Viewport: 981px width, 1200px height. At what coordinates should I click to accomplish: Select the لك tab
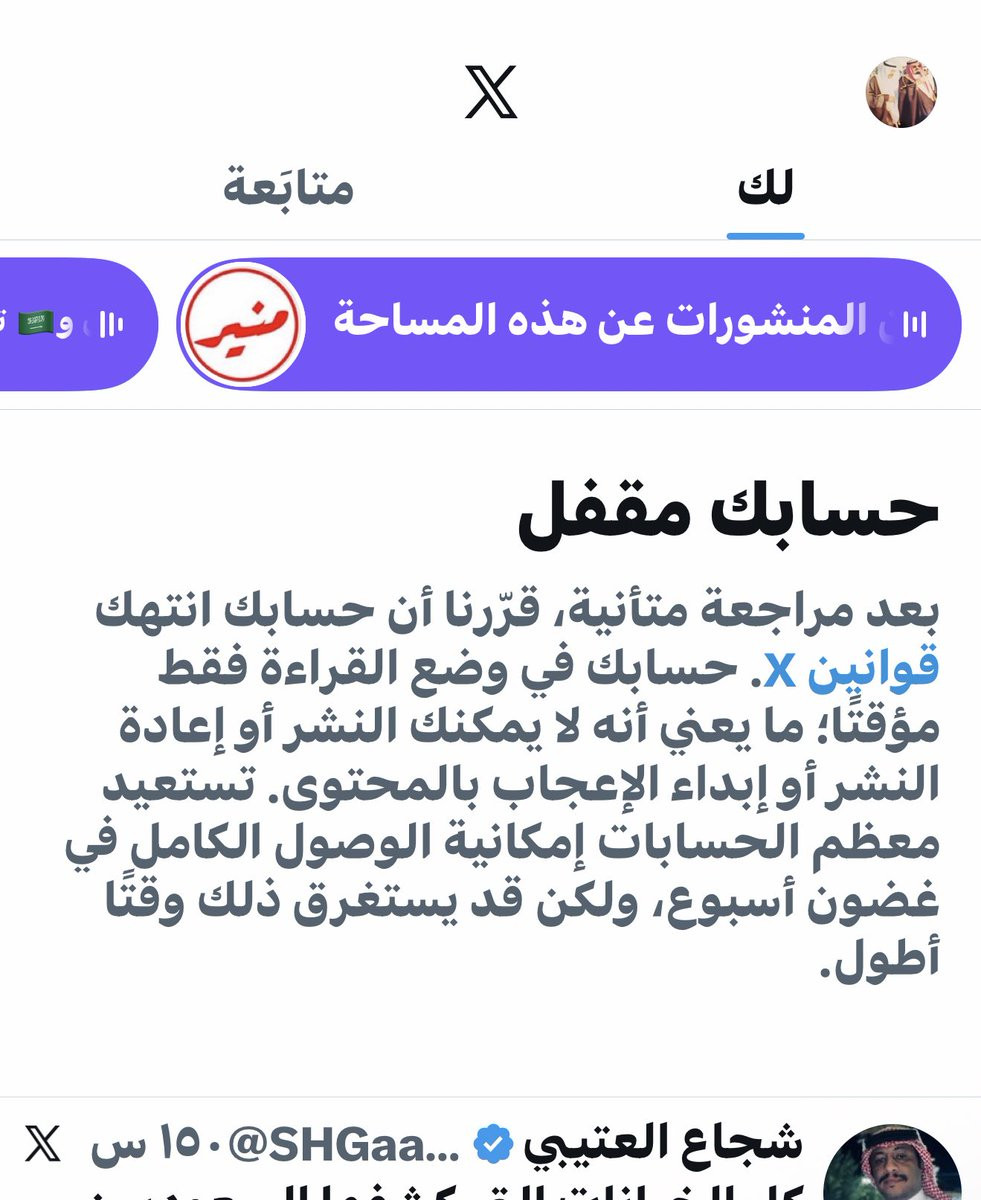pos(765,188)
